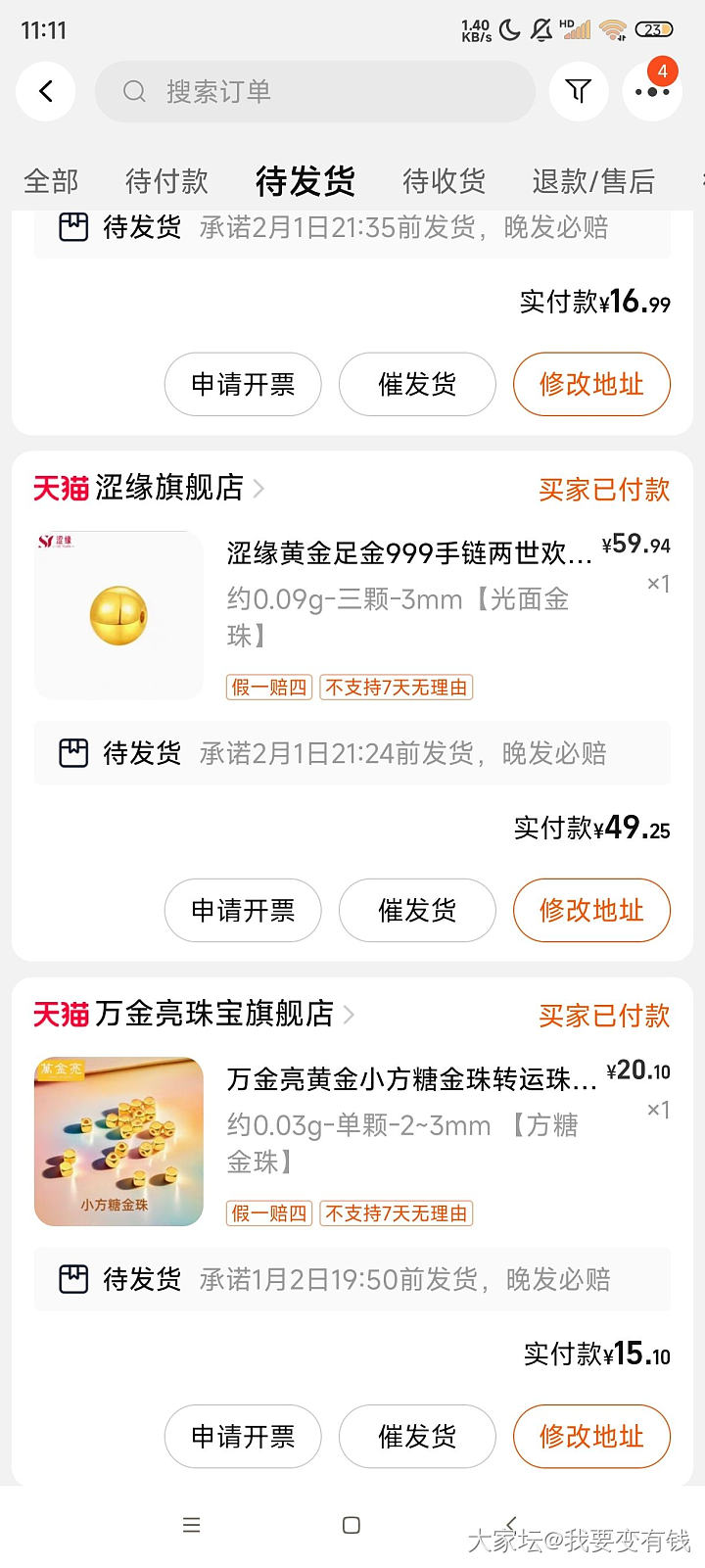Tap 申请开票 for the 万金亮珠宝旗舰店 order

tap(243, 1436)
